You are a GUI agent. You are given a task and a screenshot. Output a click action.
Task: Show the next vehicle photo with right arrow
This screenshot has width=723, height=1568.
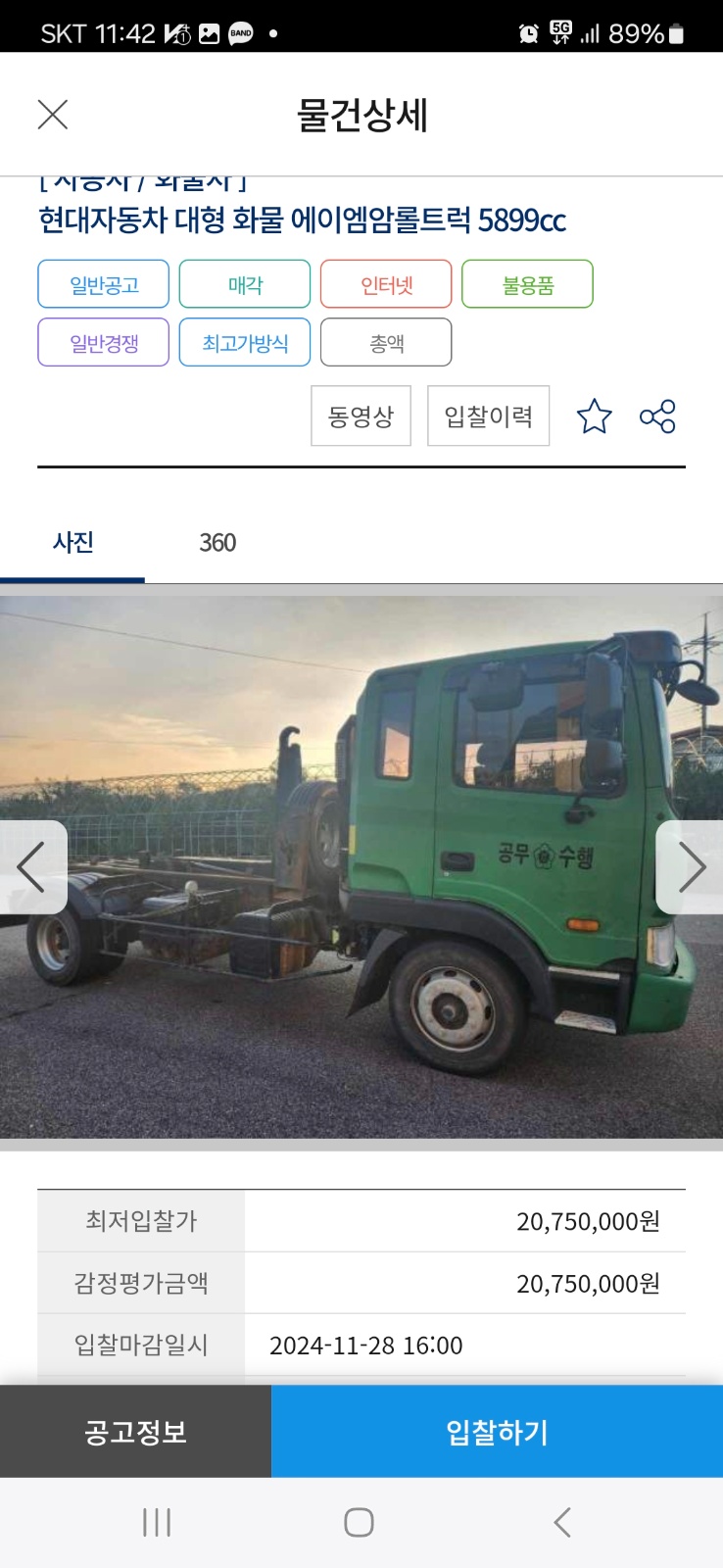pyautogui.click(x=691, y=866)
